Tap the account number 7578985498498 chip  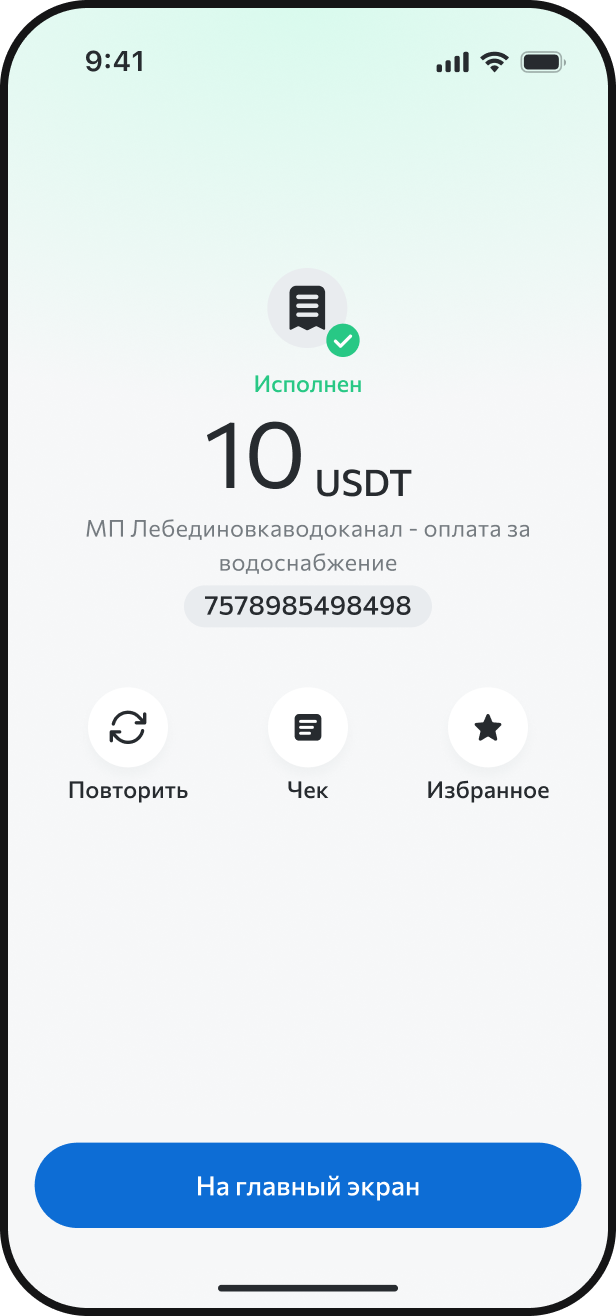click(308, 606)
